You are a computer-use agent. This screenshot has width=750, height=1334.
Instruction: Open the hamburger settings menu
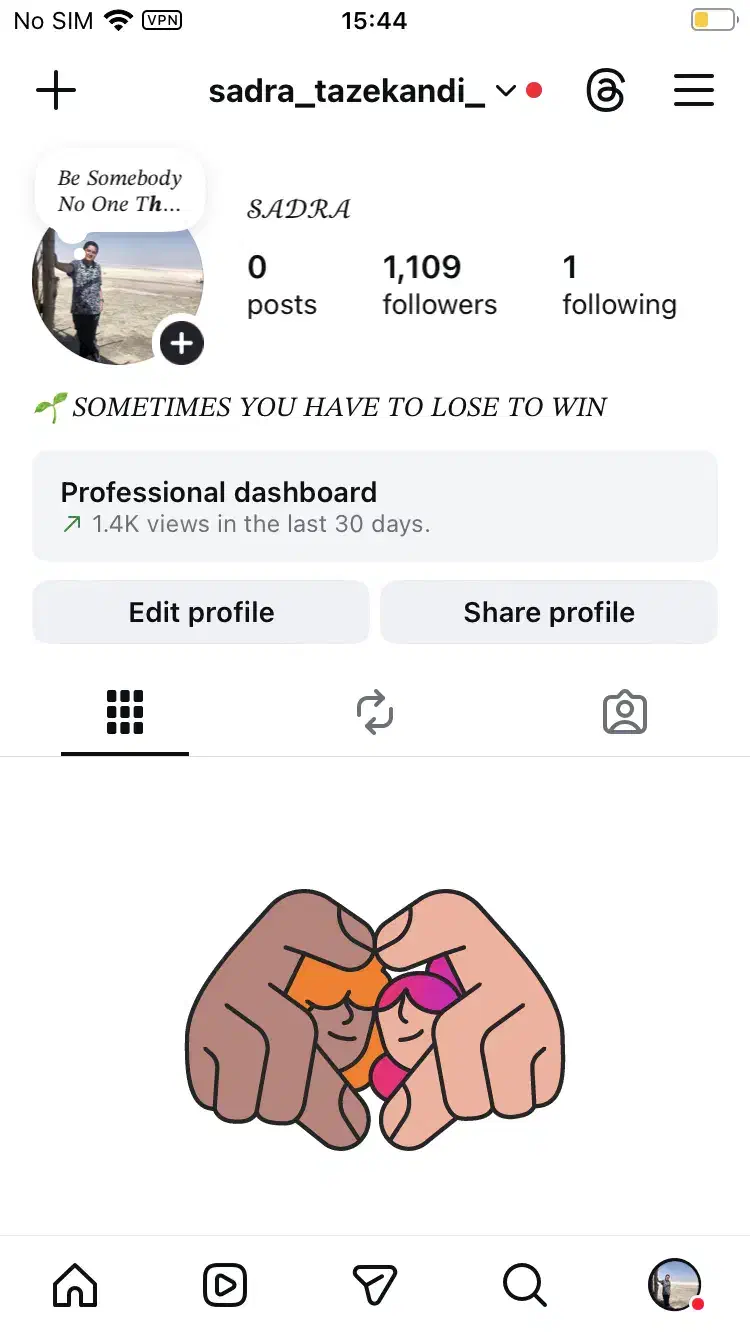(693, 91)
